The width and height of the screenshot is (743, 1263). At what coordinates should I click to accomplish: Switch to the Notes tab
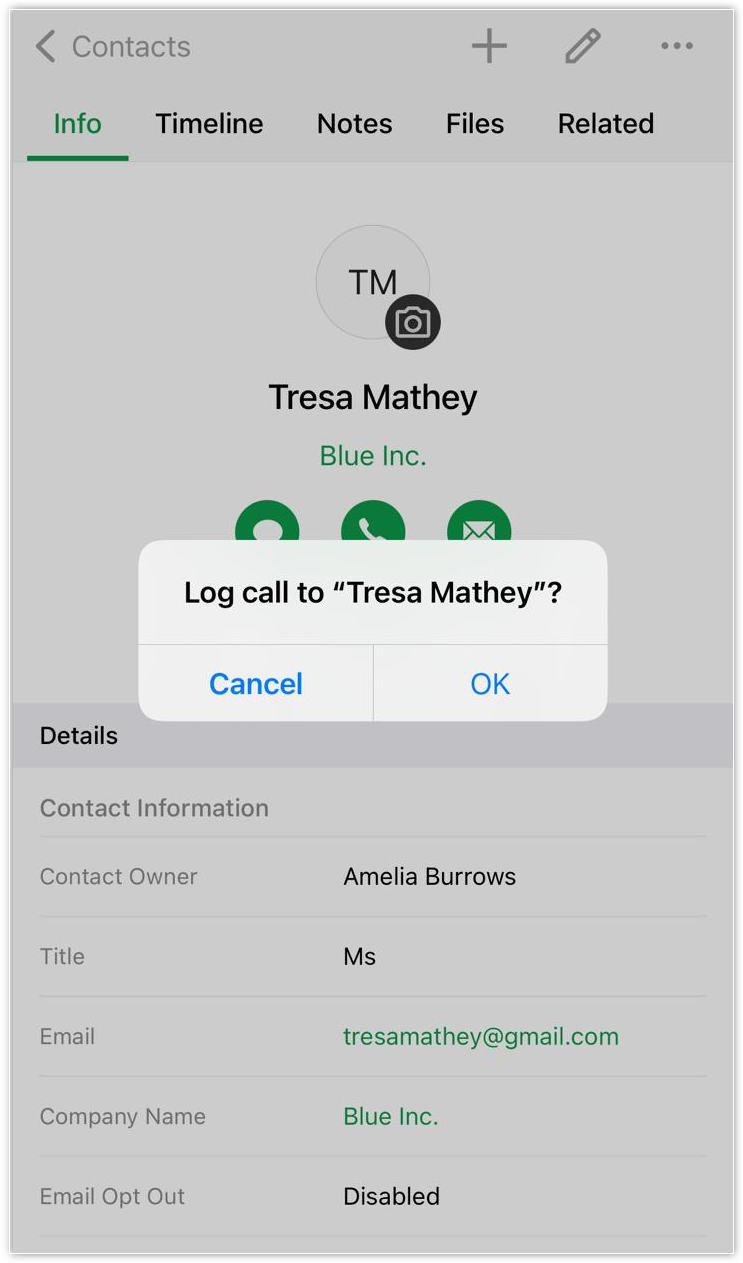click(x=354, y=124)
